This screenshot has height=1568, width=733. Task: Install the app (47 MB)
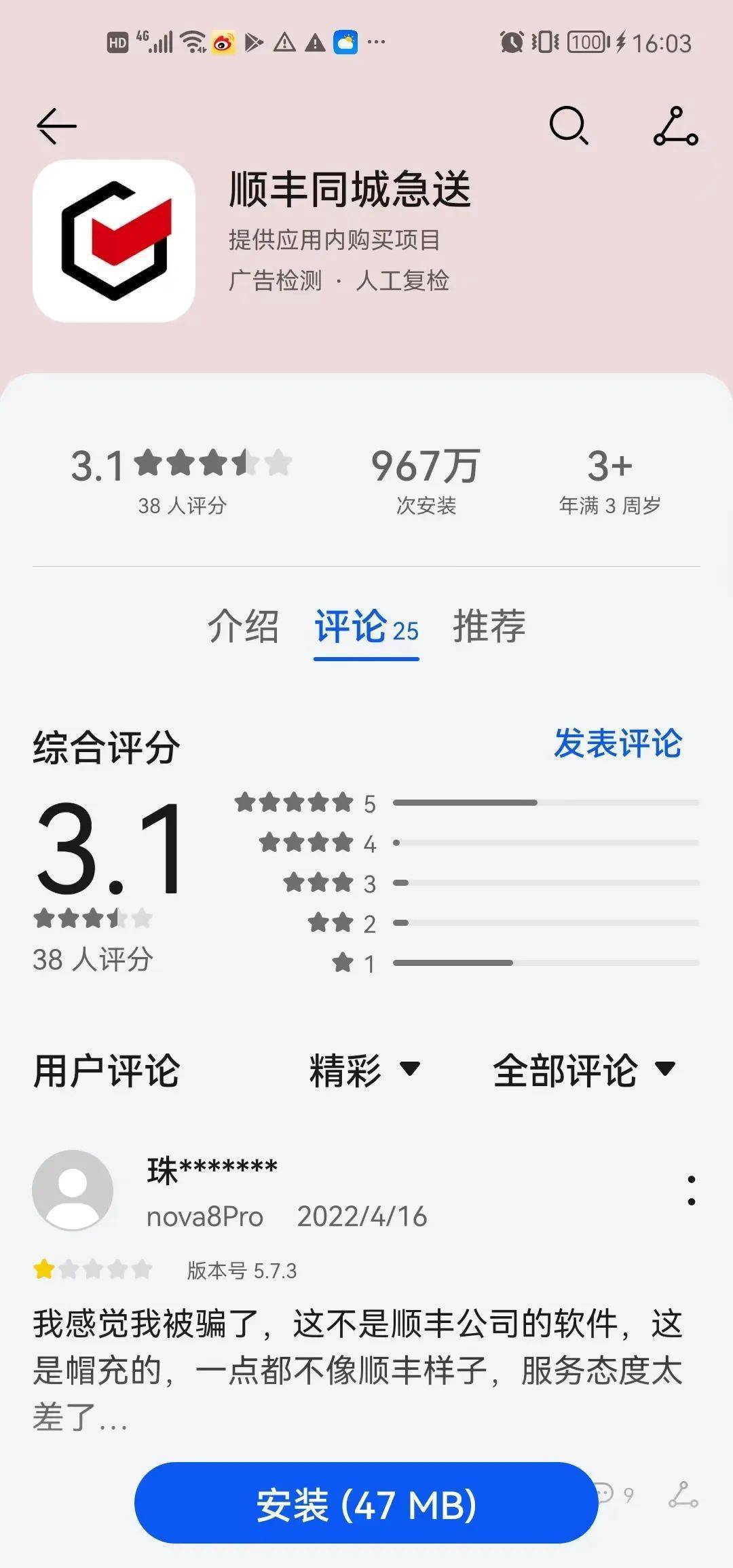[366, 1505]
